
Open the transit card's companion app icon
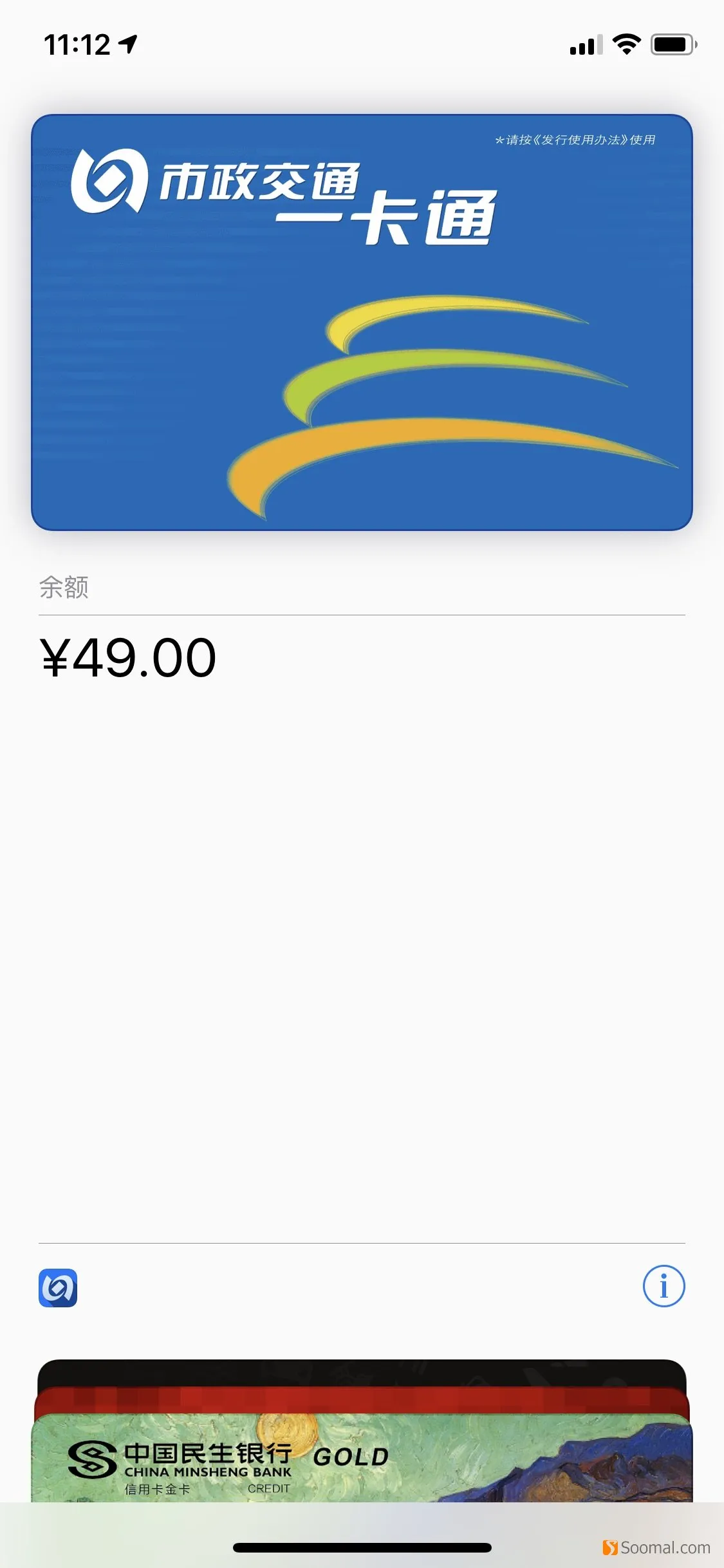tap(58, 1287)
